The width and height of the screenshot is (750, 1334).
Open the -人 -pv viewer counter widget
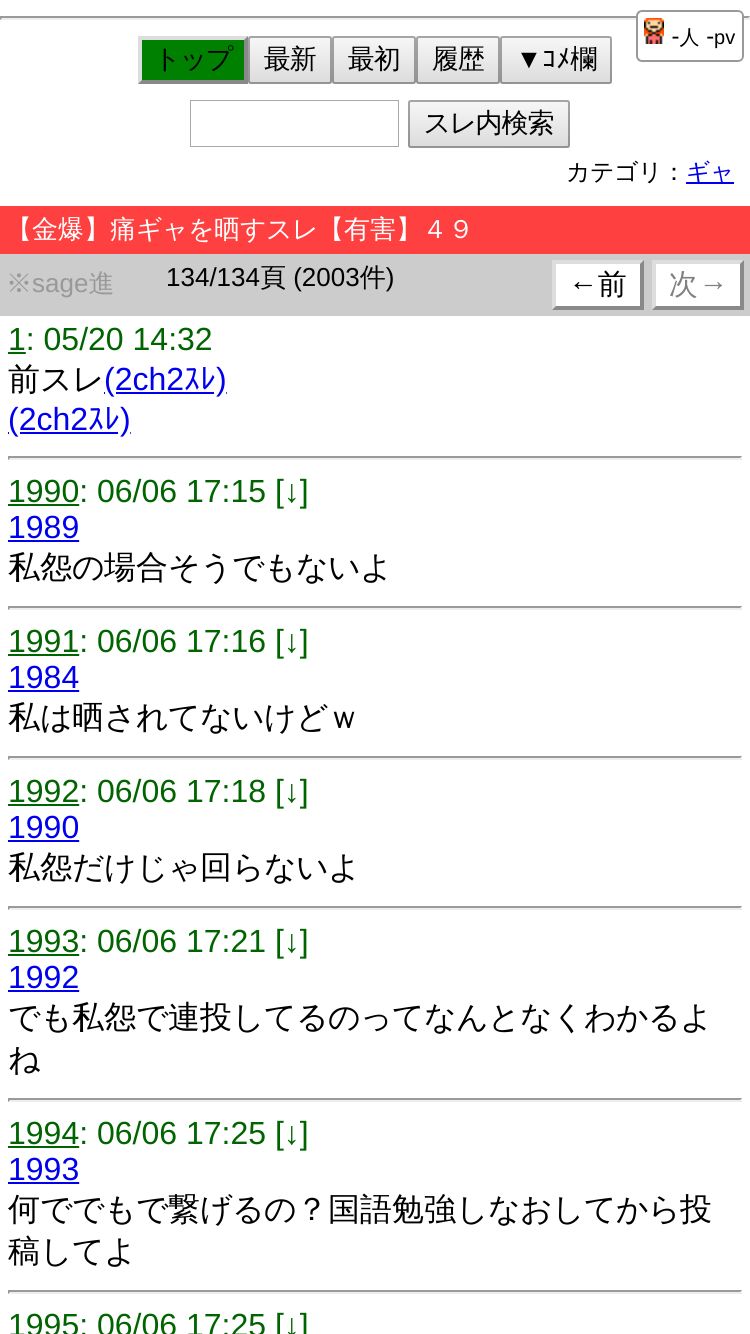tap(690, 37)
